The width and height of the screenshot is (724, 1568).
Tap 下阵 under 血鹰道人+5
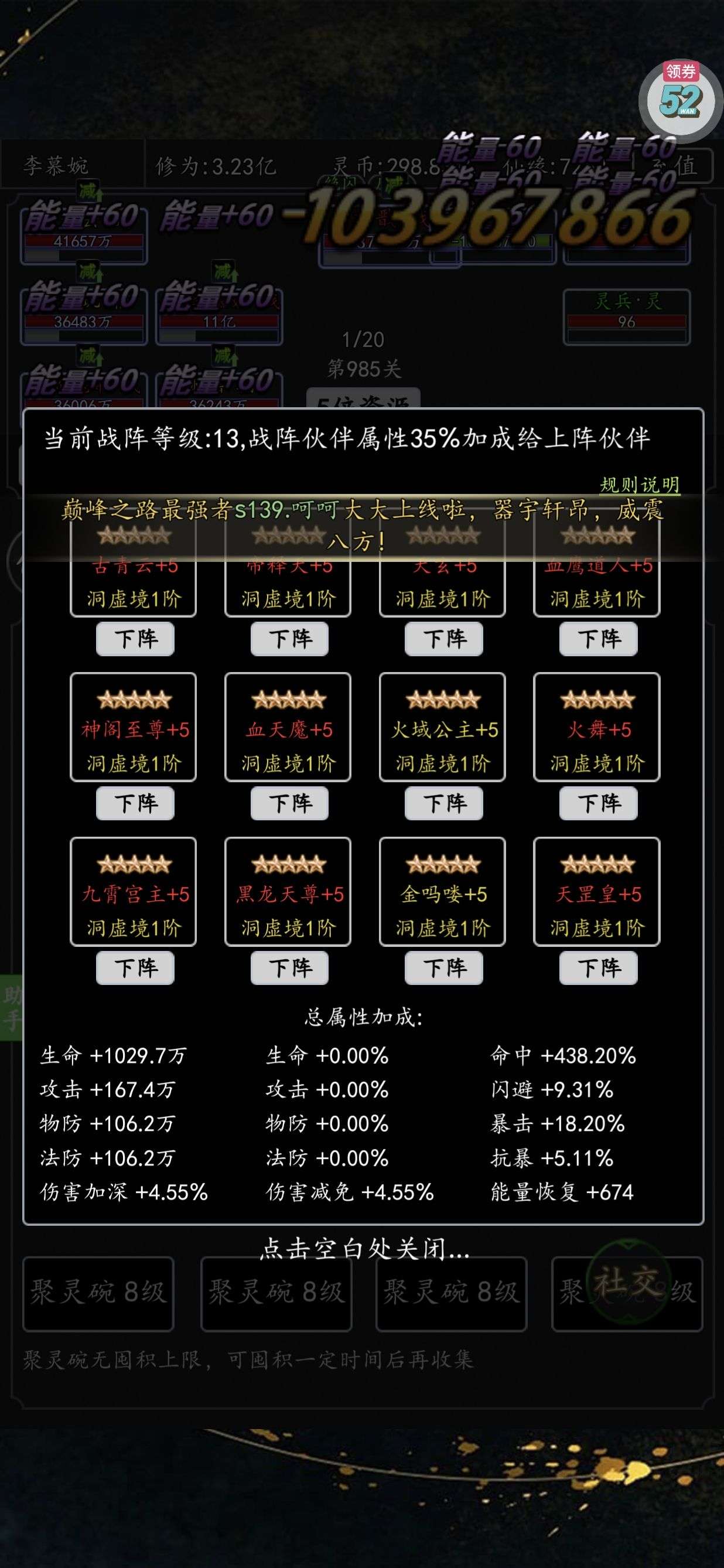[x=599, y=639]
